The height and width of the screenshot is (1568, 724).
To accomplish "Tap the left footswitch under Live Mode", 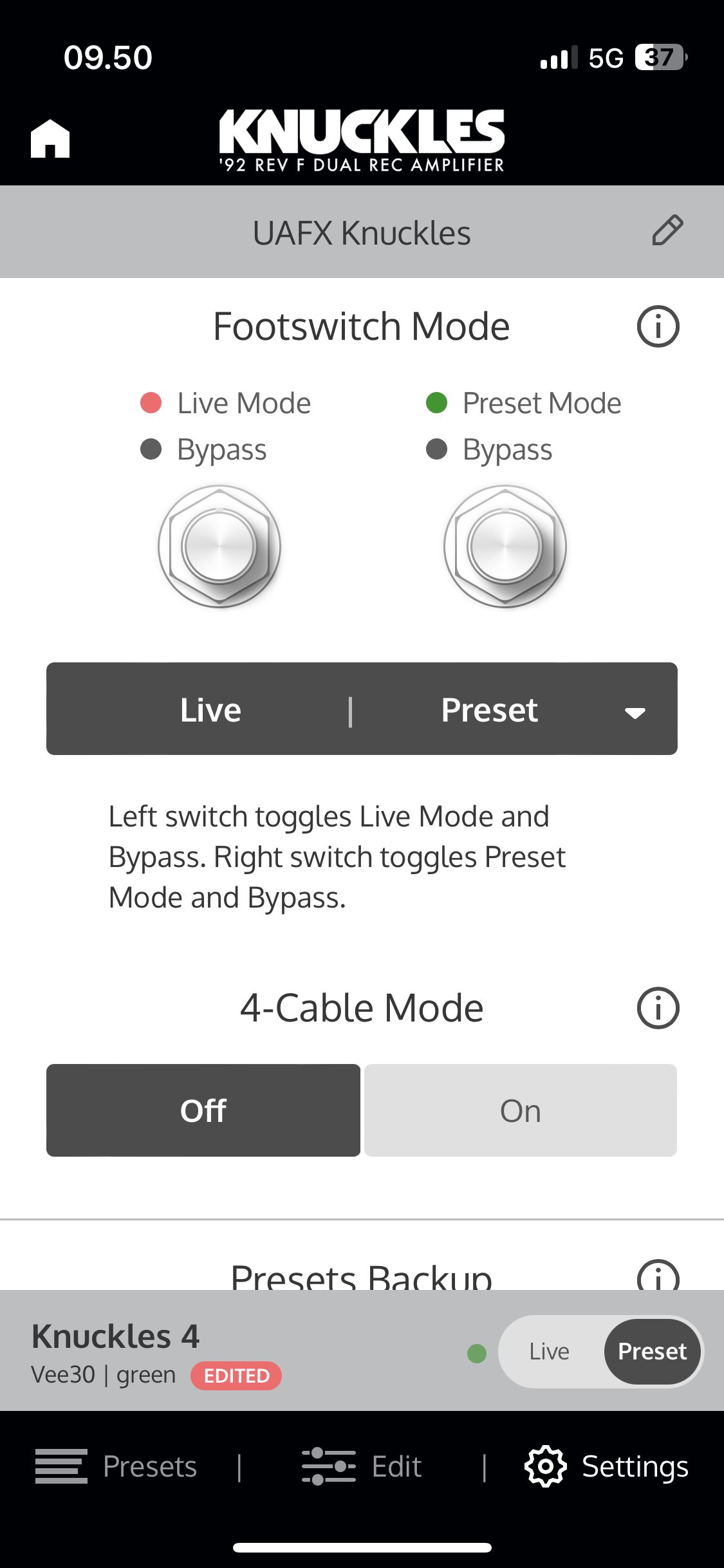I will [219, 546].
